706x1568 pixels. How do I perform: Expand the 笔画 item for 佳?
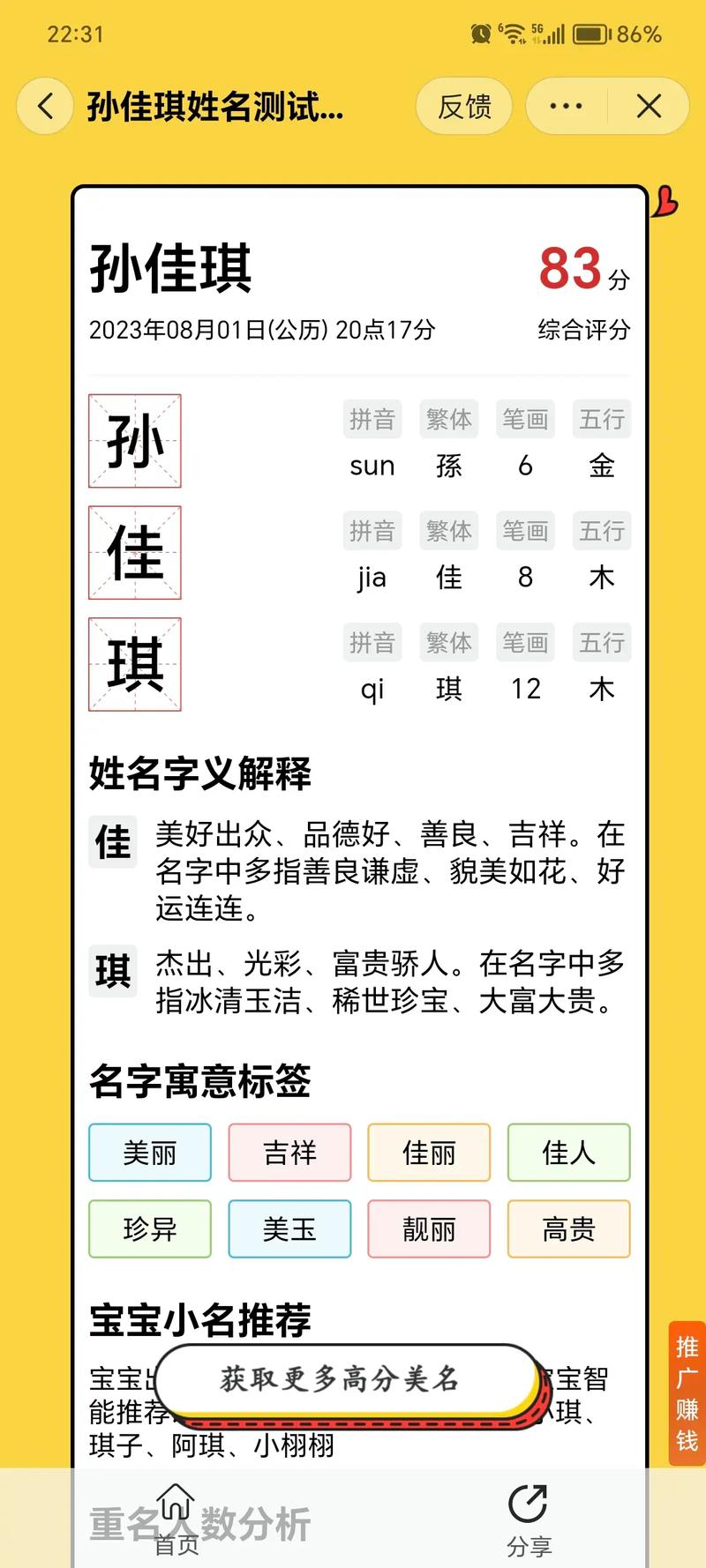coord(525,531)
